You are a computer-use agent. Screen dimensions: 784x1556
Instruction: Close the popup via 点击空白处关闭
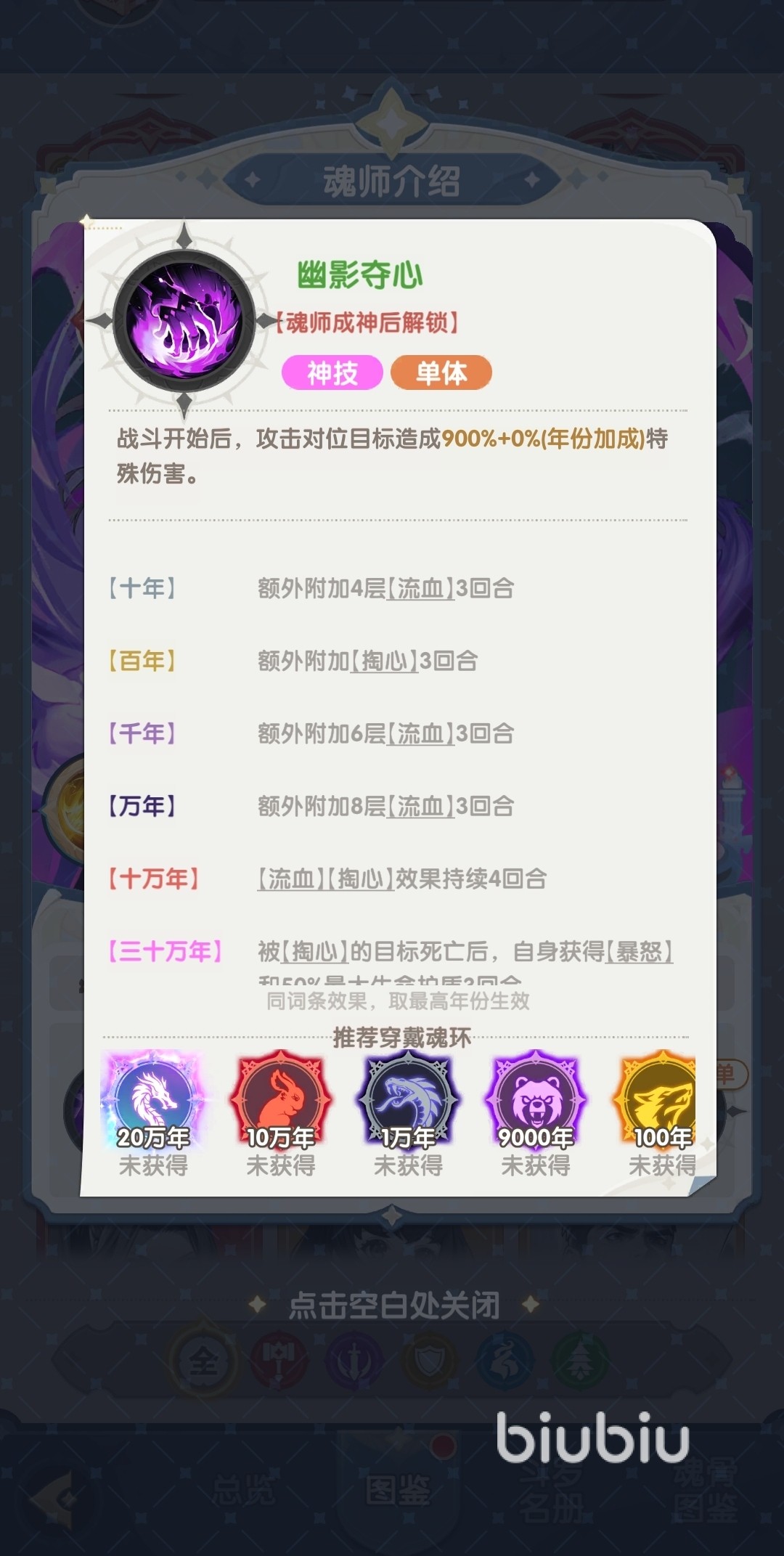tap(393, 1306)
